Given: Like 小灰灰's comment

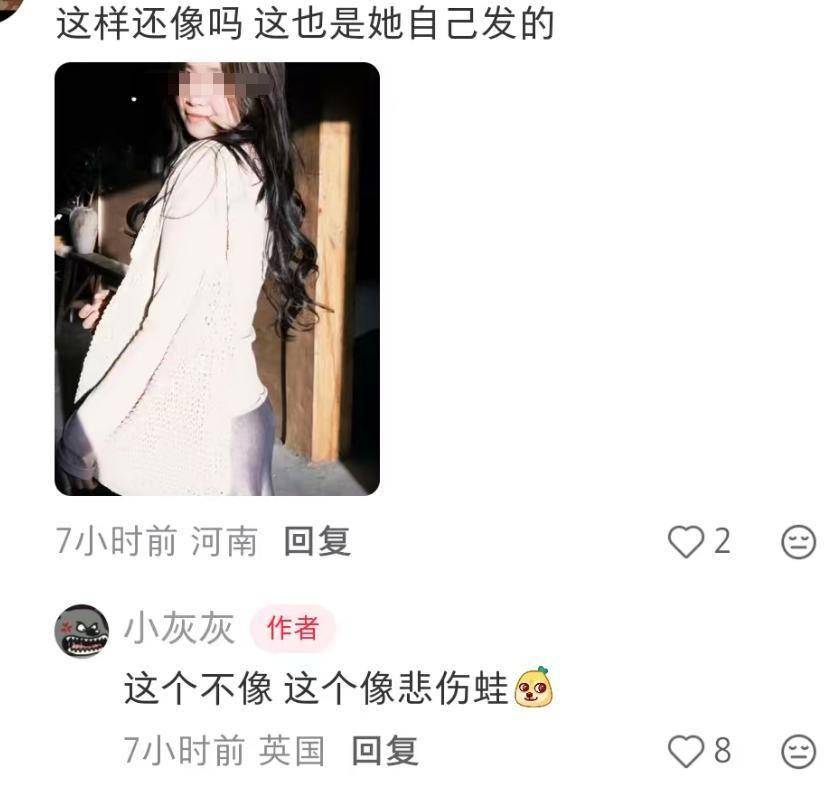Looking at the screenshot, I should click(x=686, y=750).
